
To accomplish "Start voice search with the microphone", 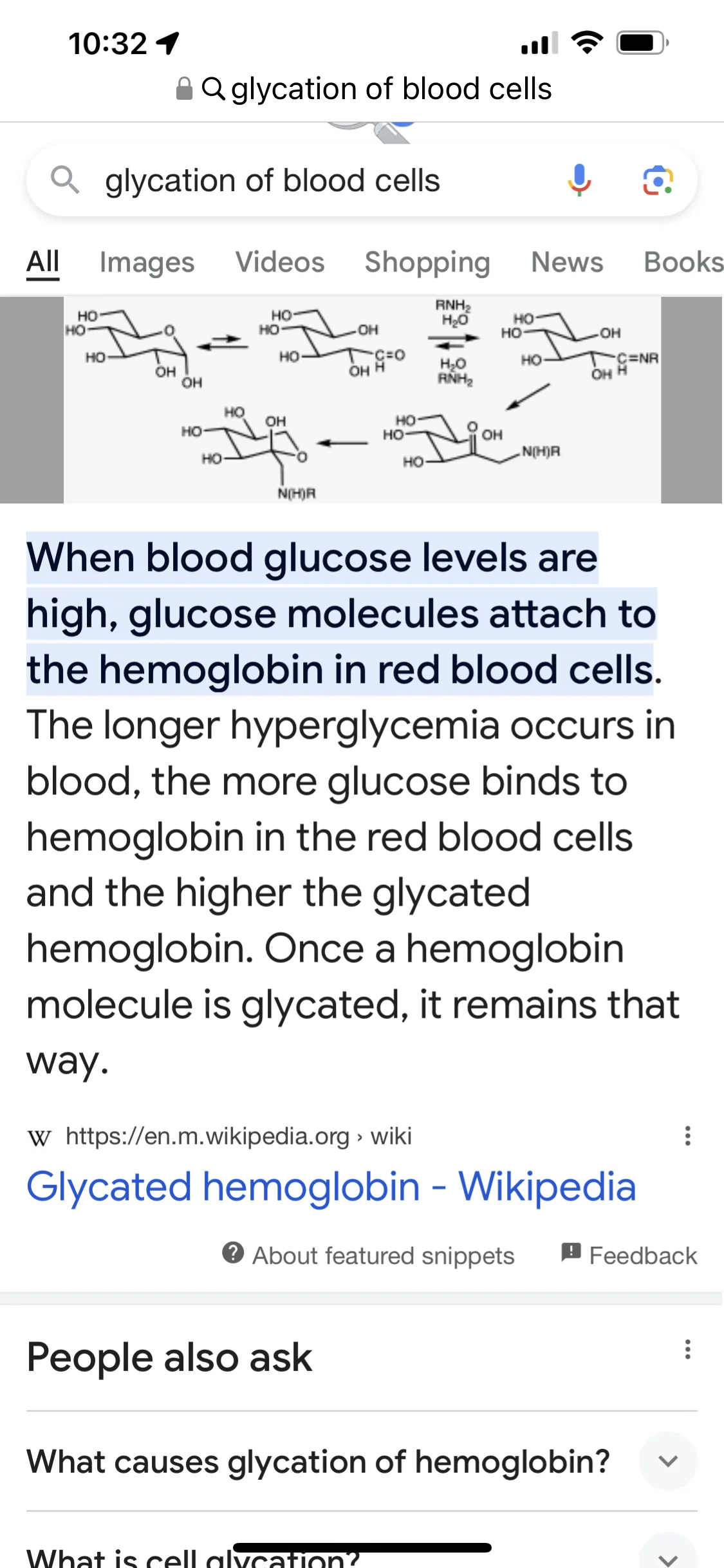I will 579,180.
